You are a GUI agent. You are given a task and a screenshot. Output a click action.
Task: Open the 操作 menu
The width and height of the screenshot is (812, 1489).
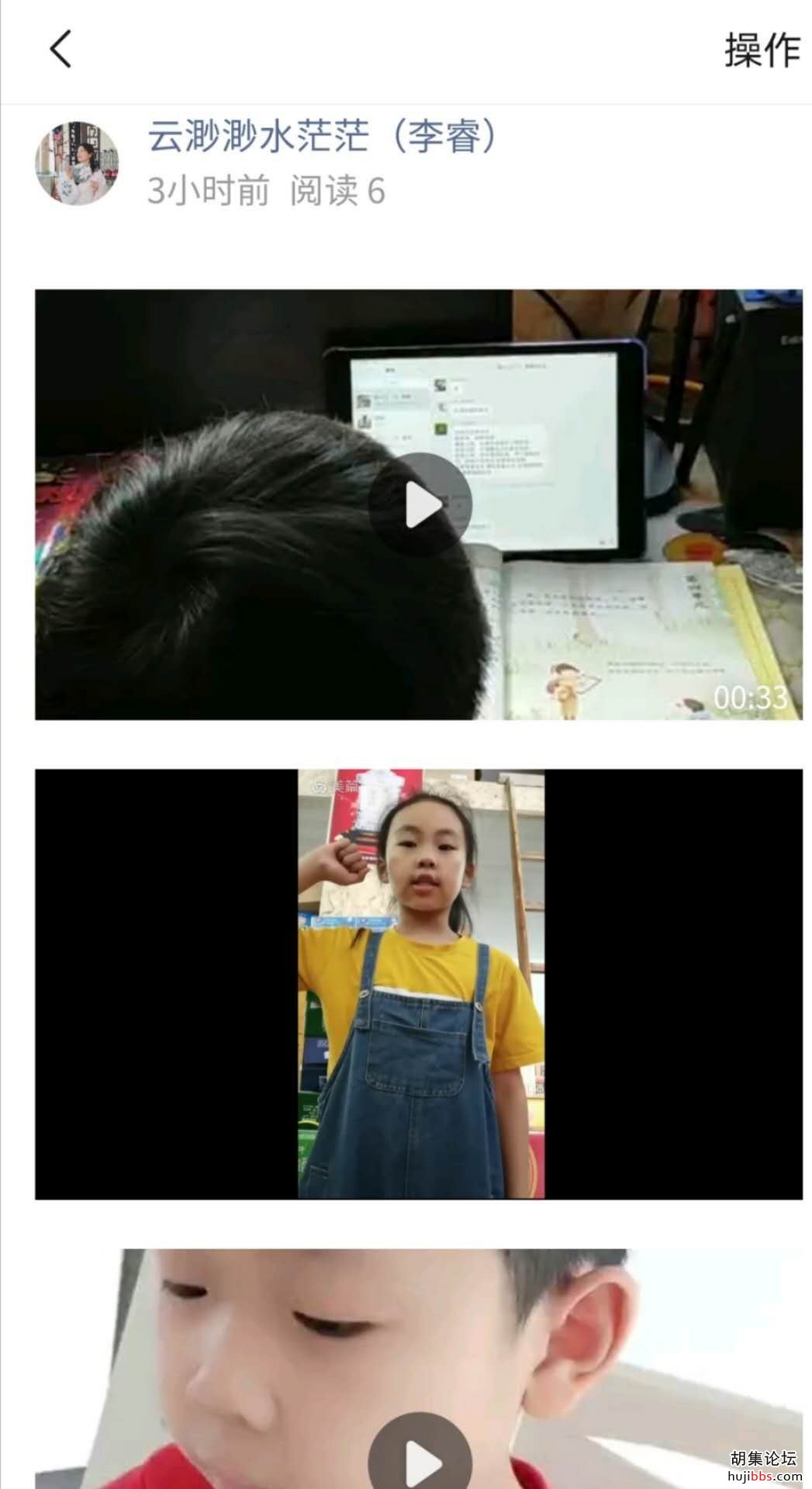pyautogui.click(x=762, y=50)
